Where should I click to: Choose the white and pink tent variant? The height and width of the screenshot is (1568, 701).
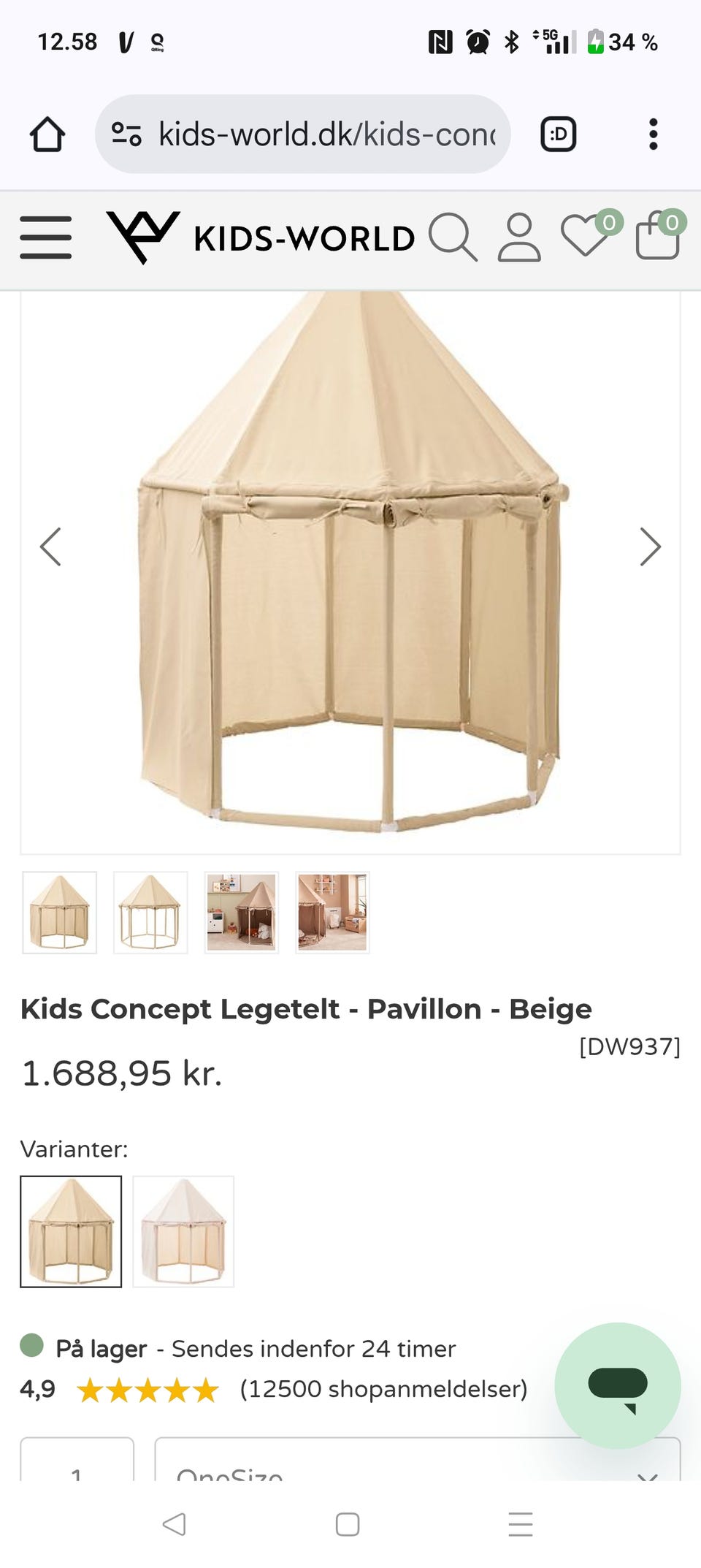click(183, 1231)
